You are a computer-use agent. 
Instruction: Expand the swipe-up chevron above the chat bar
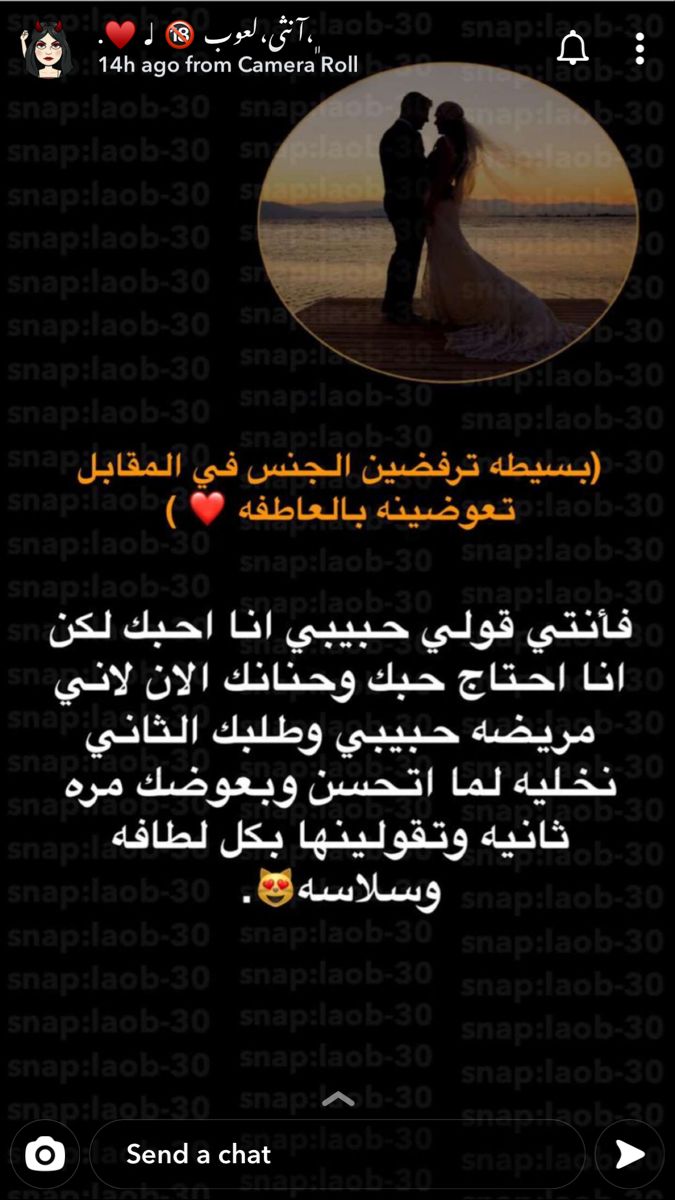(x=338, y=1100)
